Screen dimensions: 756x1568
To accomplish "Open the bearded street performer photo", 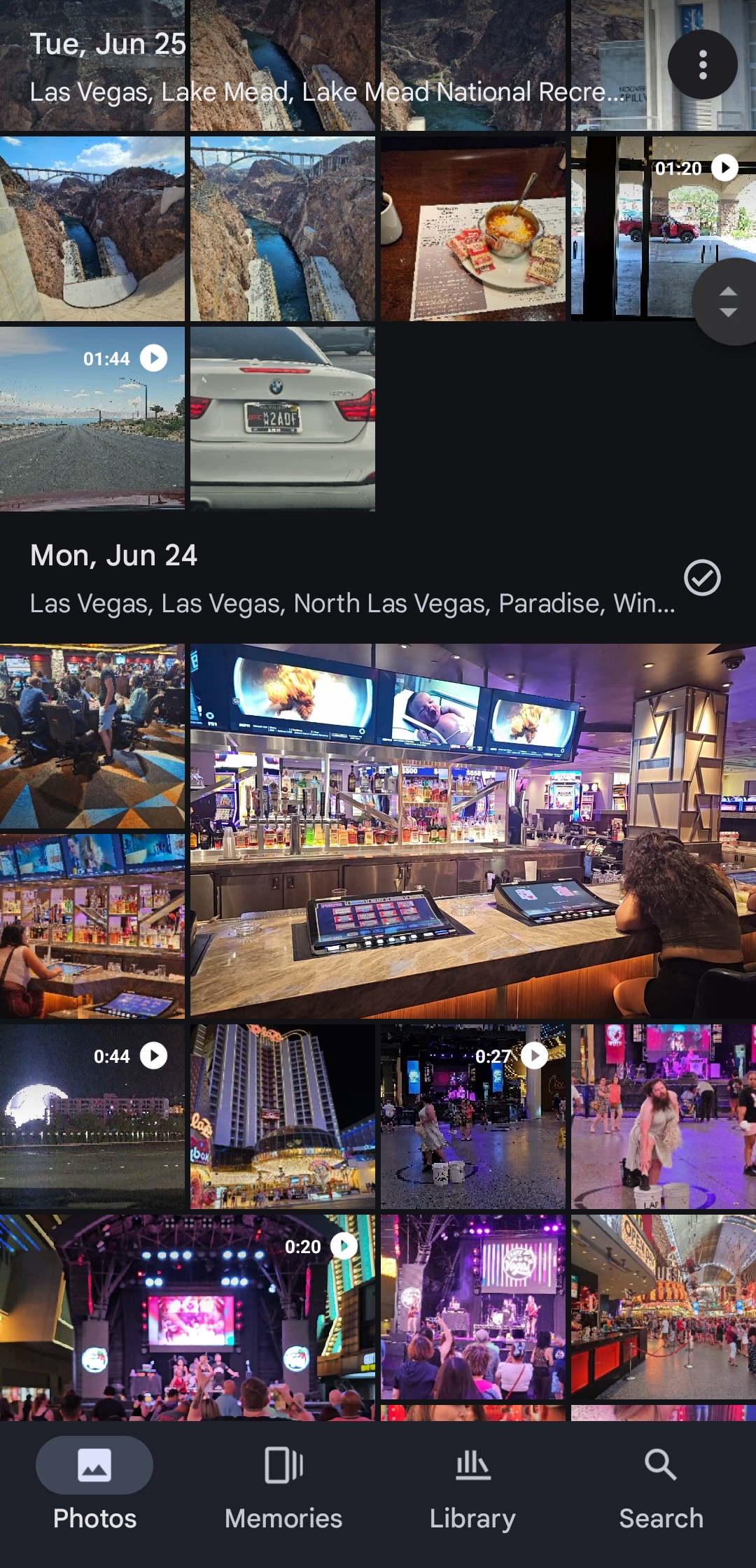I will [x=664, y=1117].
